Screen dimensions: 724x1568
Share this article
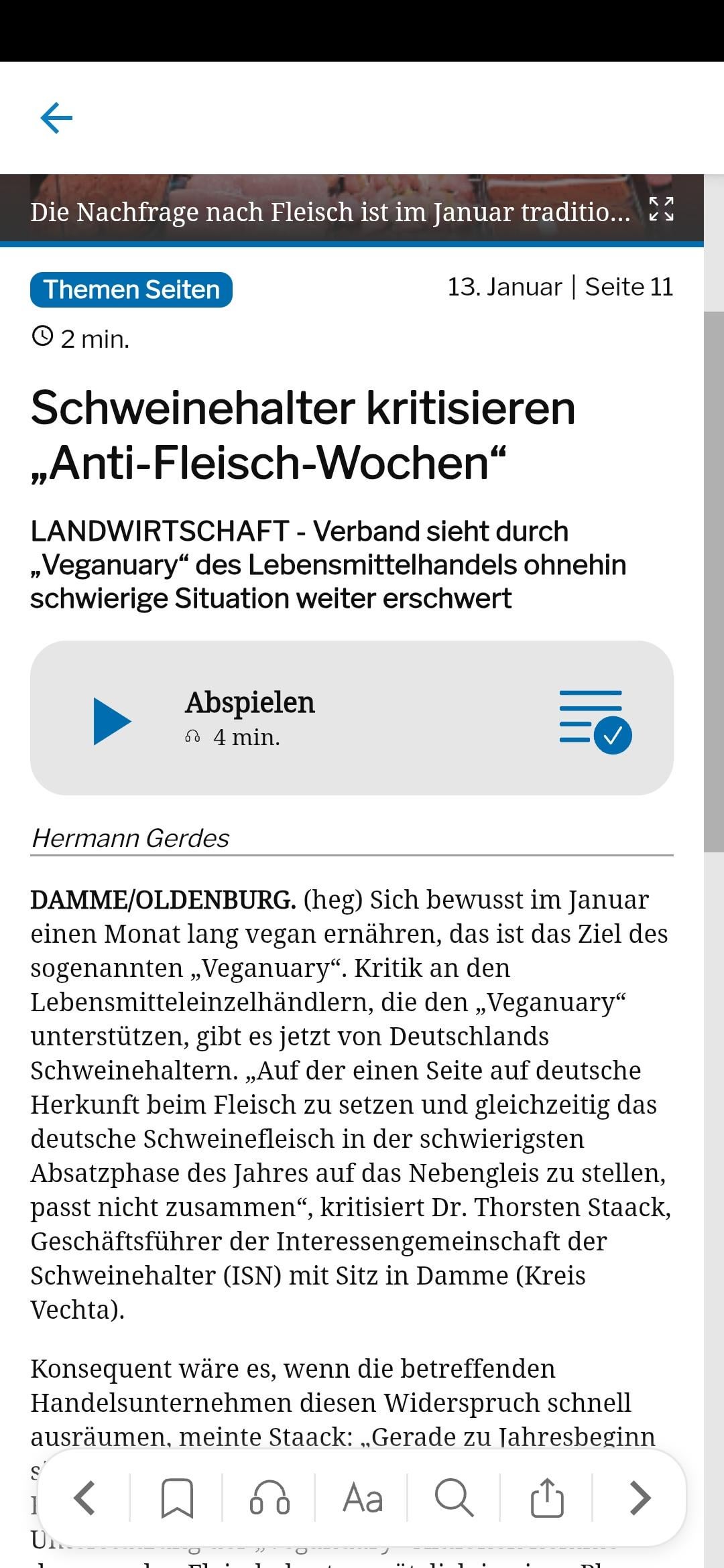point(547,1497)
